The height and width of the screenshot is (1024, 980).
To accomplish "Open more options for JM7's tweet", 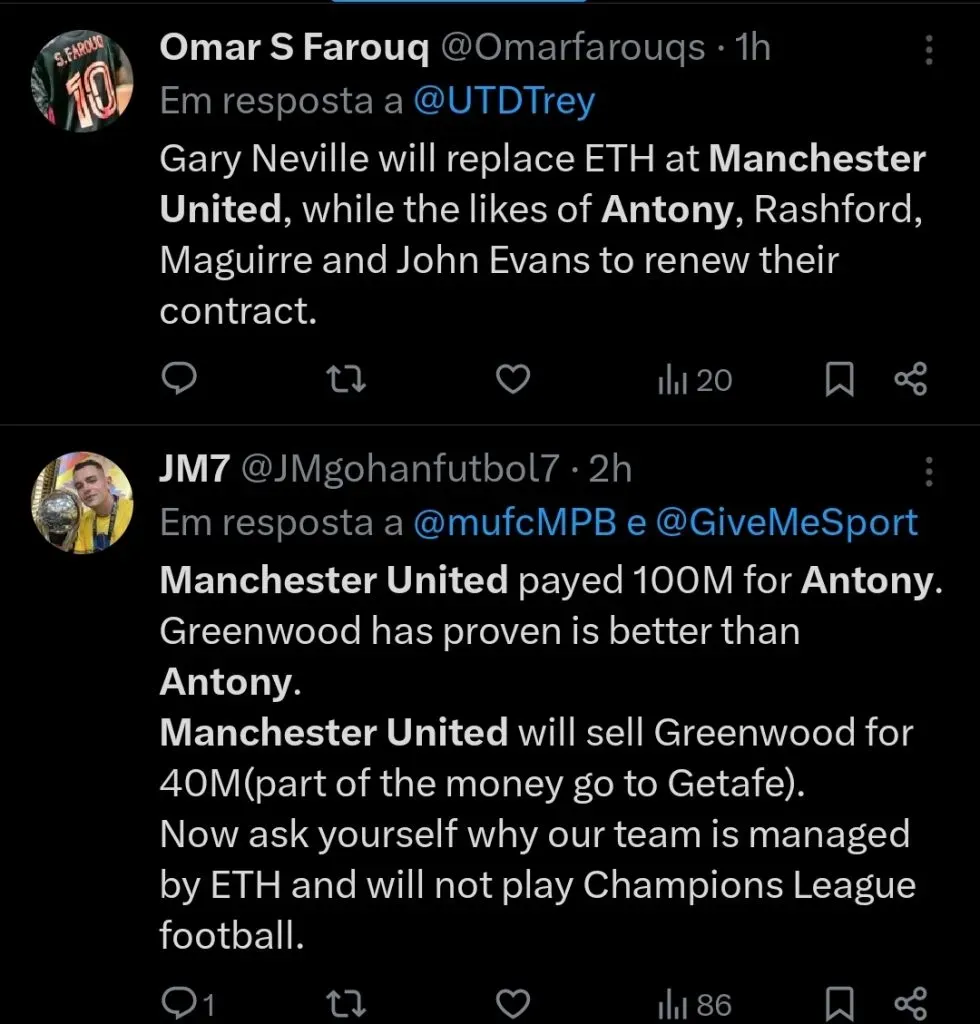I will tap(928, 472).
